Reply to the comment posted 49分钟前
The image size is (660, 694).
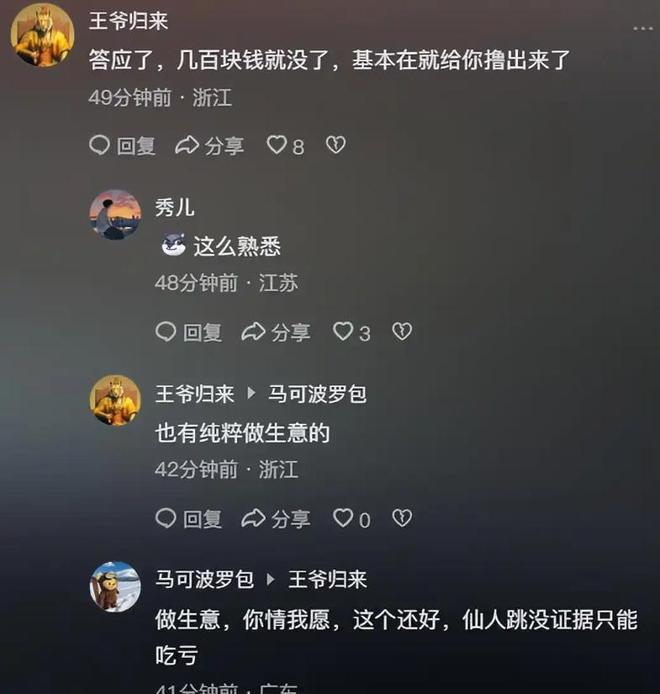click(x=122, y=146)
